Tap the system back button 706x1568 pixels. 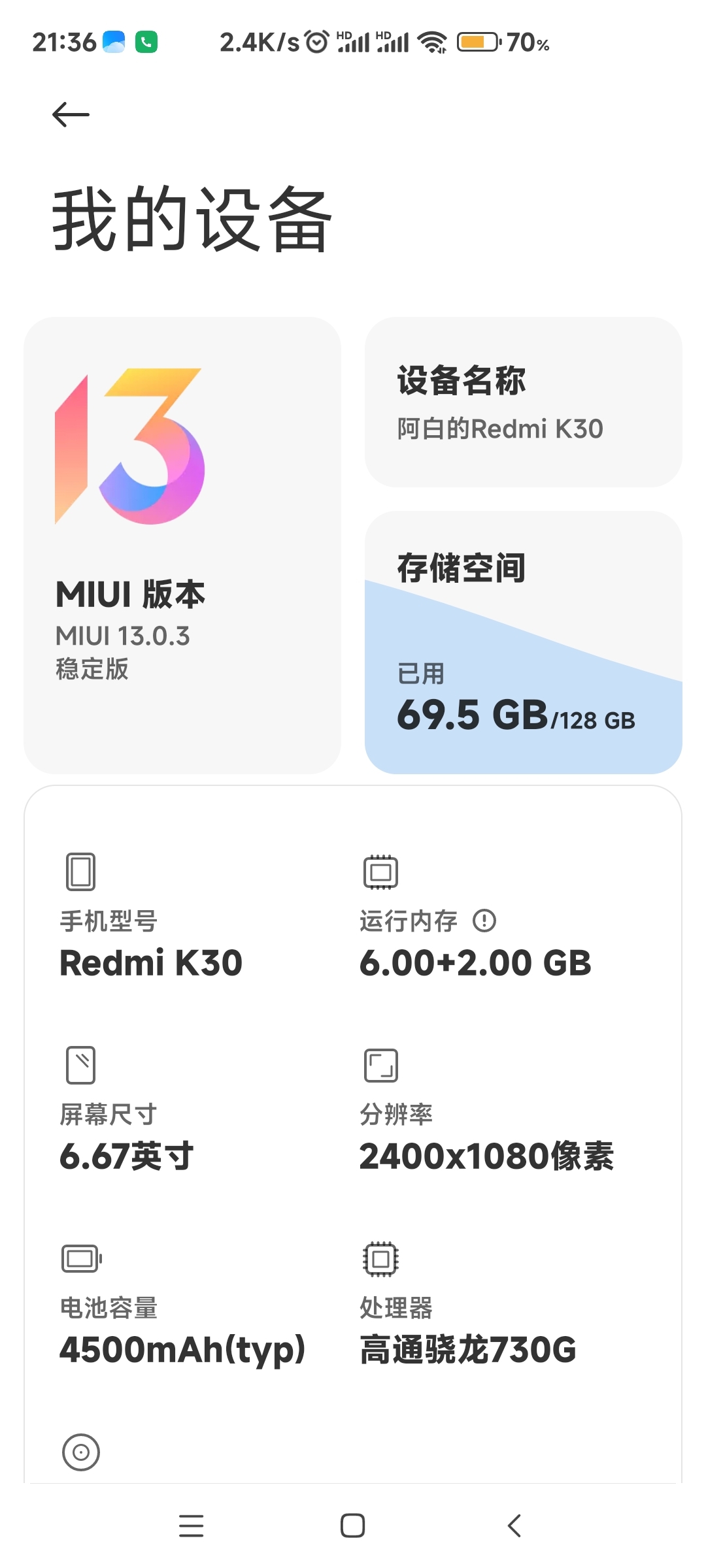click(x=514, y=1526)
